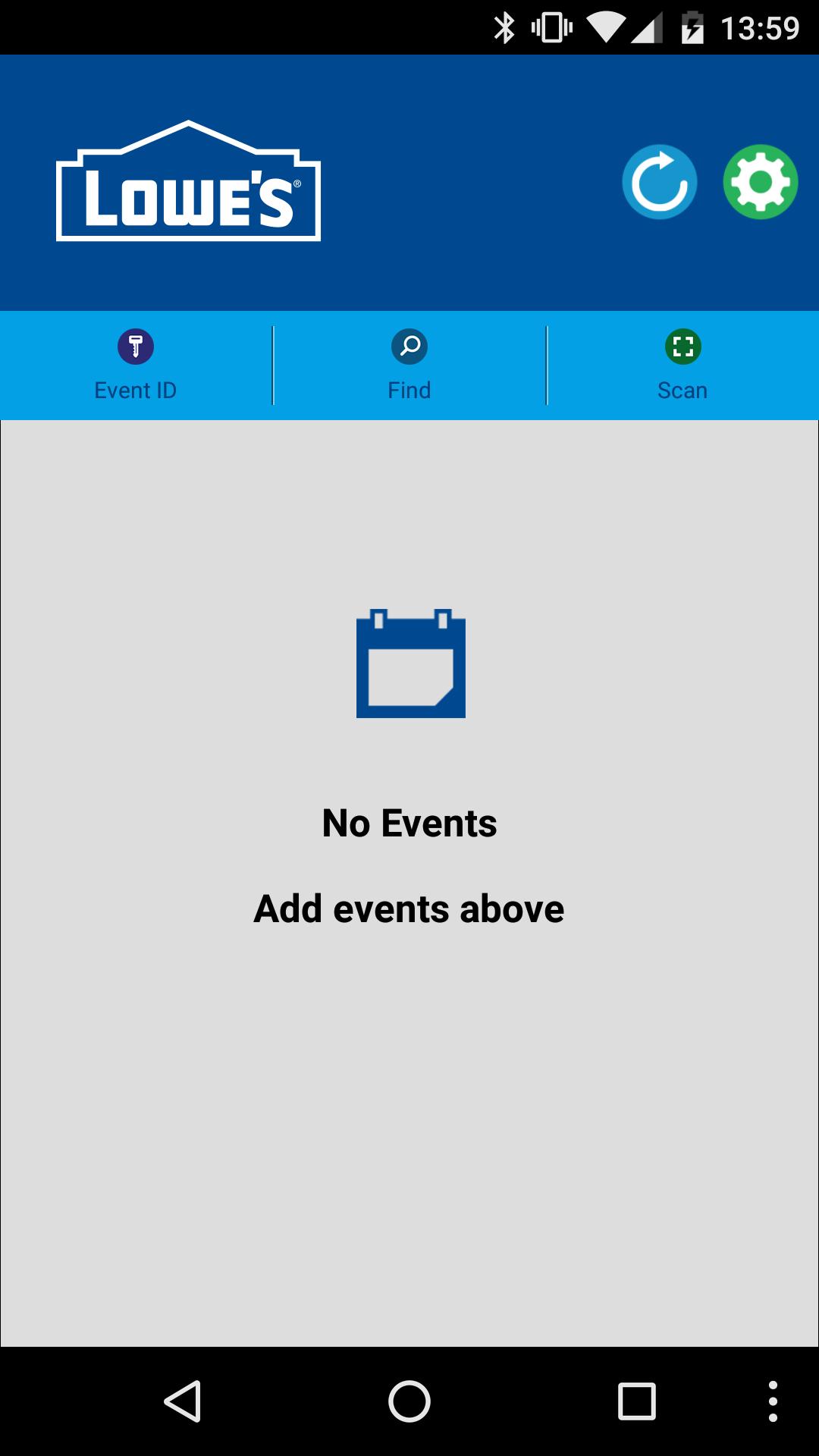Go back using the system back button
Viewport: 819px width, 1456px height.
(x=183, y=1401)
